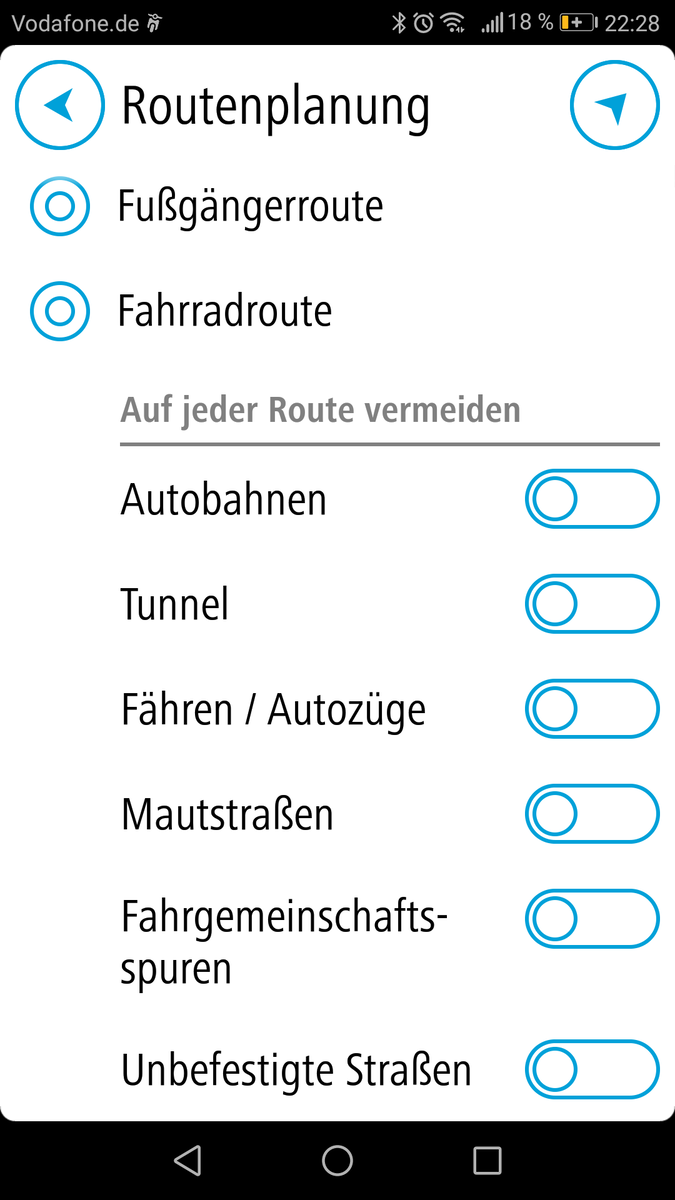Choose the Fahrradroute radio button

pyautogui.click(x=60, y=312)
